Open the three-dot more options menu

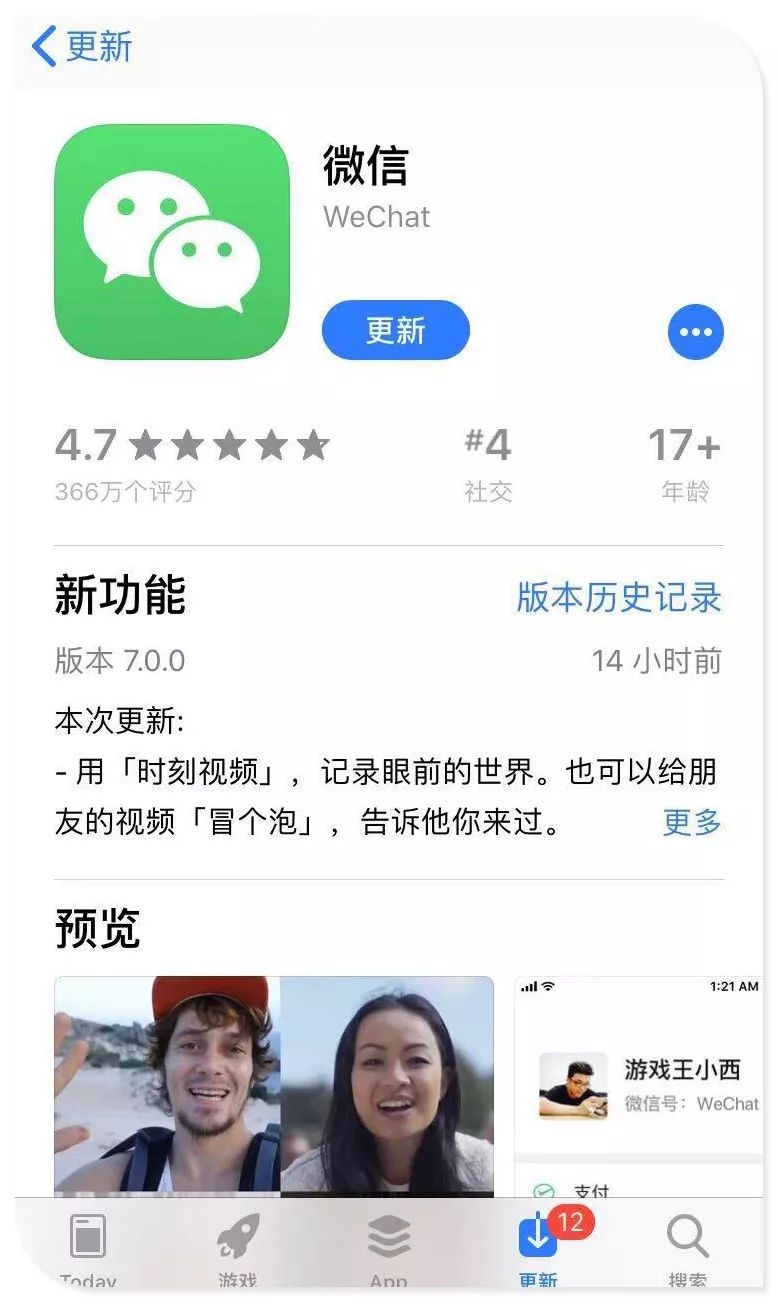click(696, 331)
